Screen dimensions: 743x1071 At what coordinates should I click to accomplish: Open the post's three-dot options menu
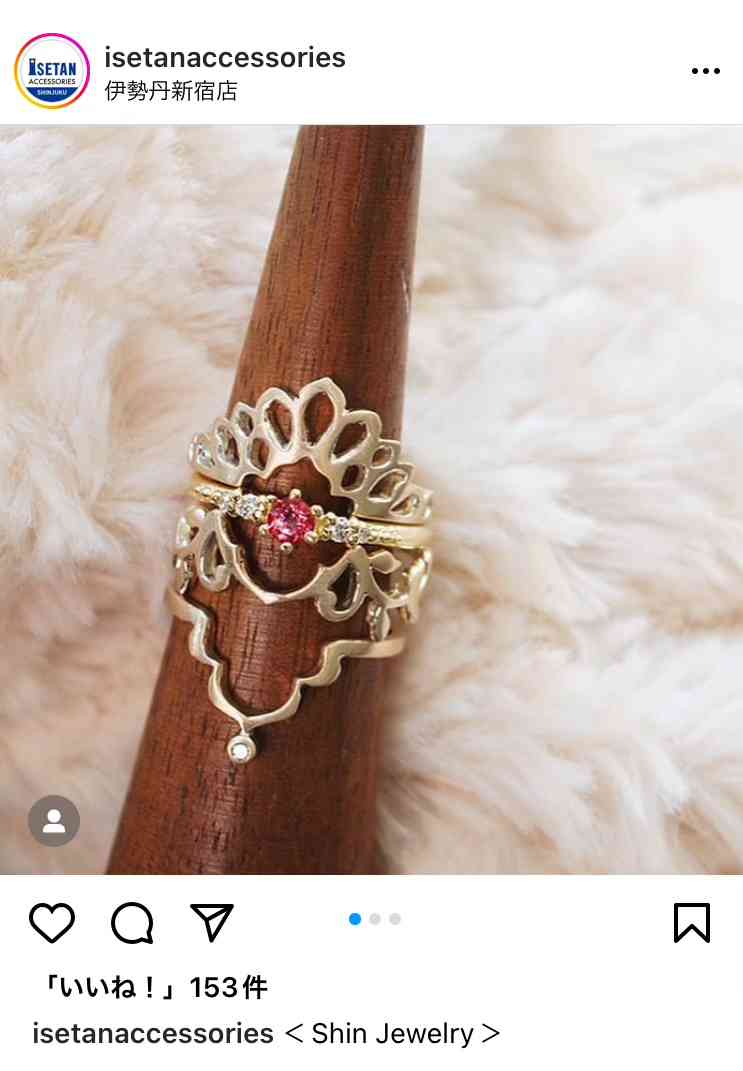pos(705,71)
